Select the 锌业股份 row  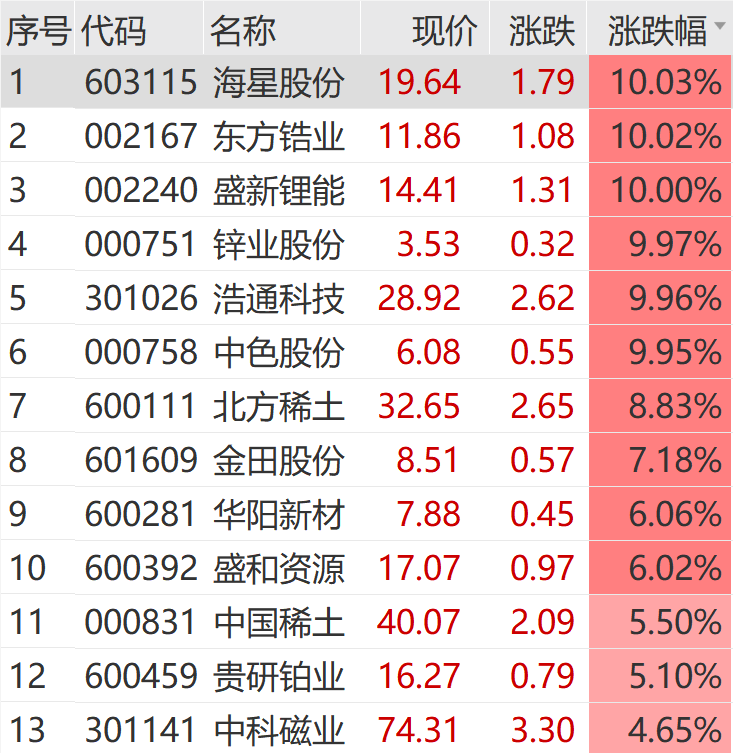point(278,245)
